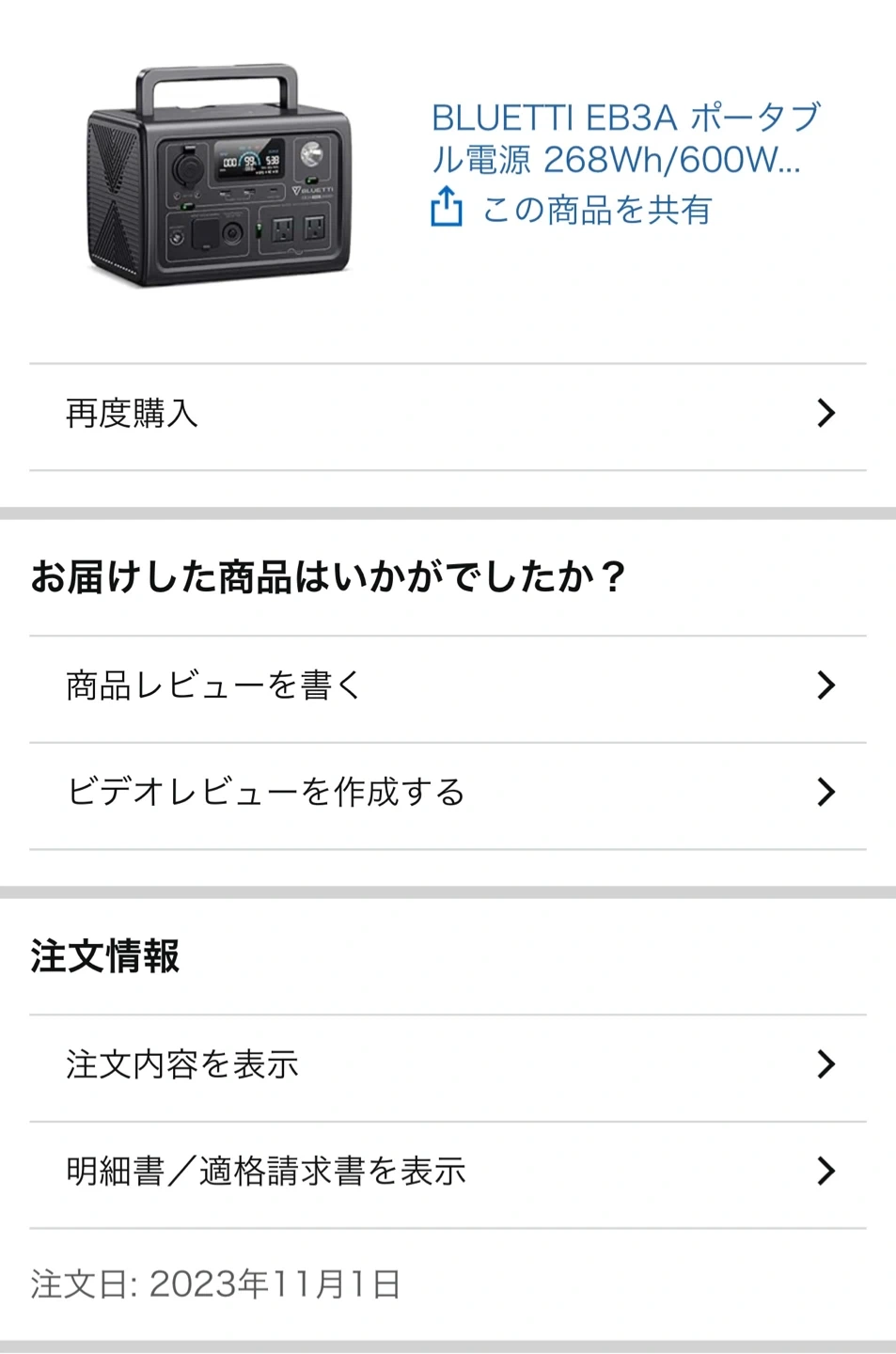Tap ビデオレビューを作成する row
This screenshot has width=896, height=1354.
pyautogui.click(x=448, y=793)
